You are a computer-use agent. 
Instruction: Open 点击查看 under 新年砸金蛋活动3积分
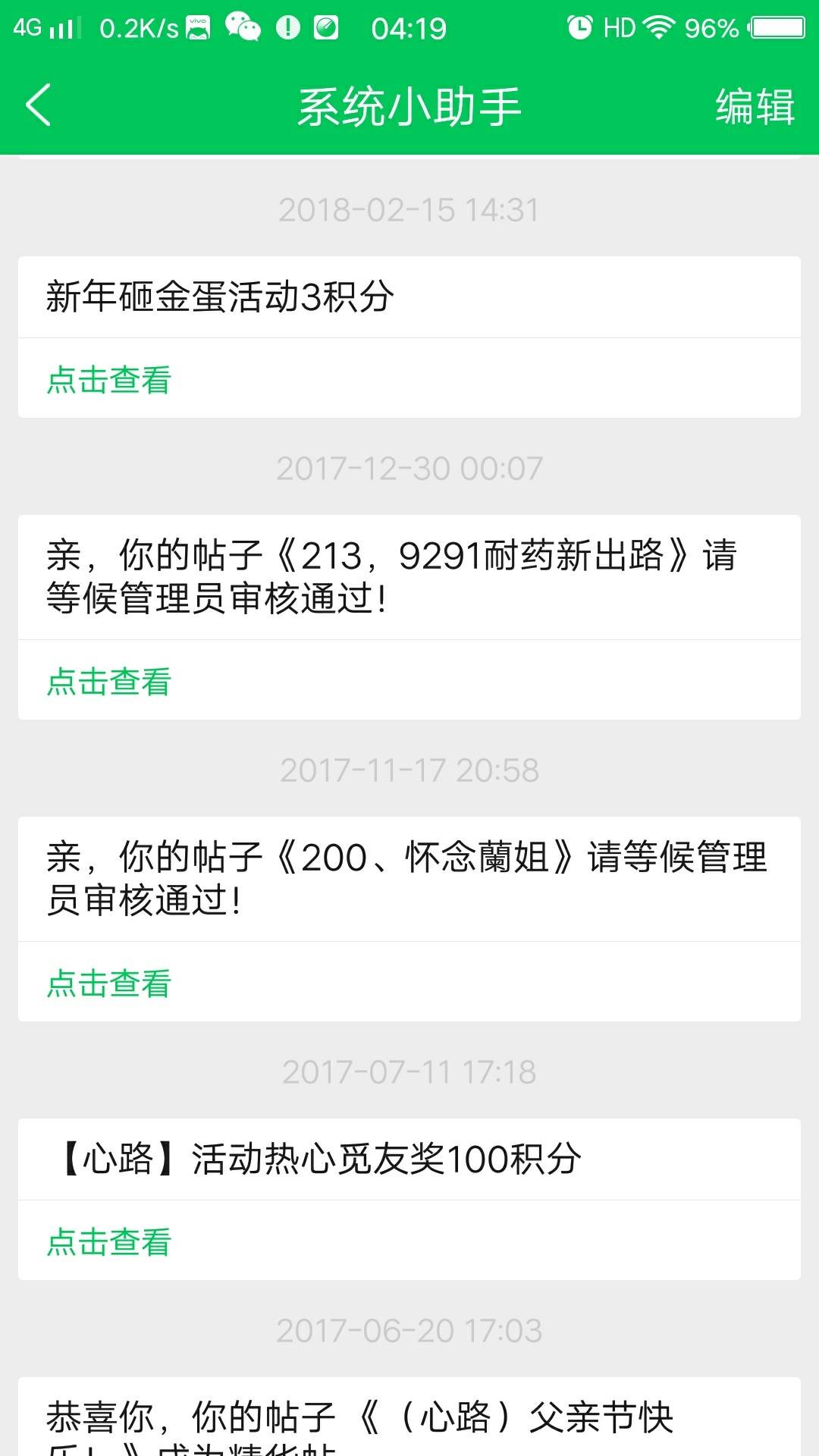click(109, 379)
